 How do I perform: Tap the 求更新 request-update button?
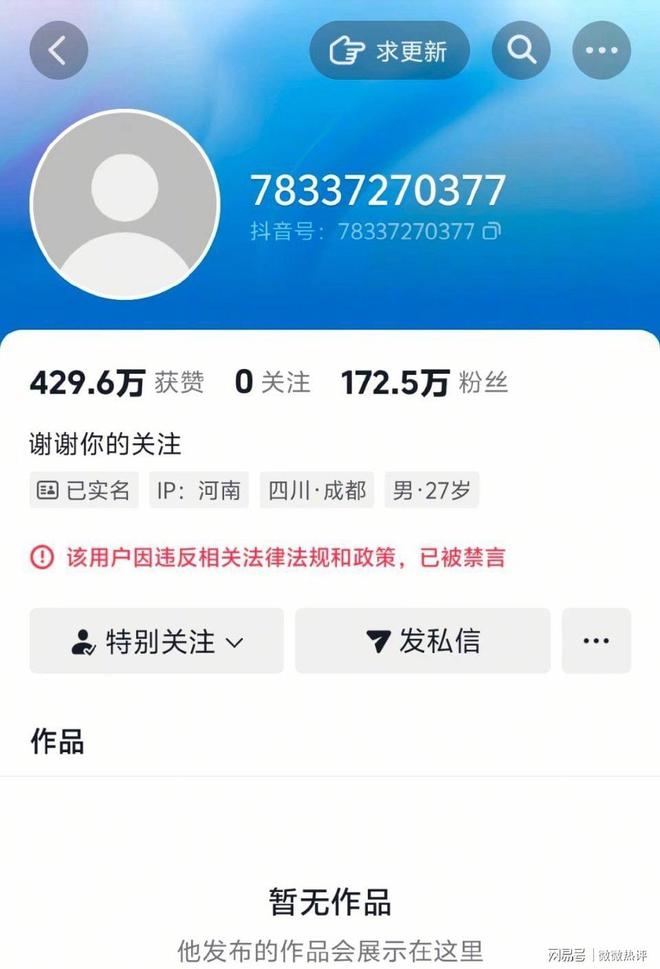(389, 51)
